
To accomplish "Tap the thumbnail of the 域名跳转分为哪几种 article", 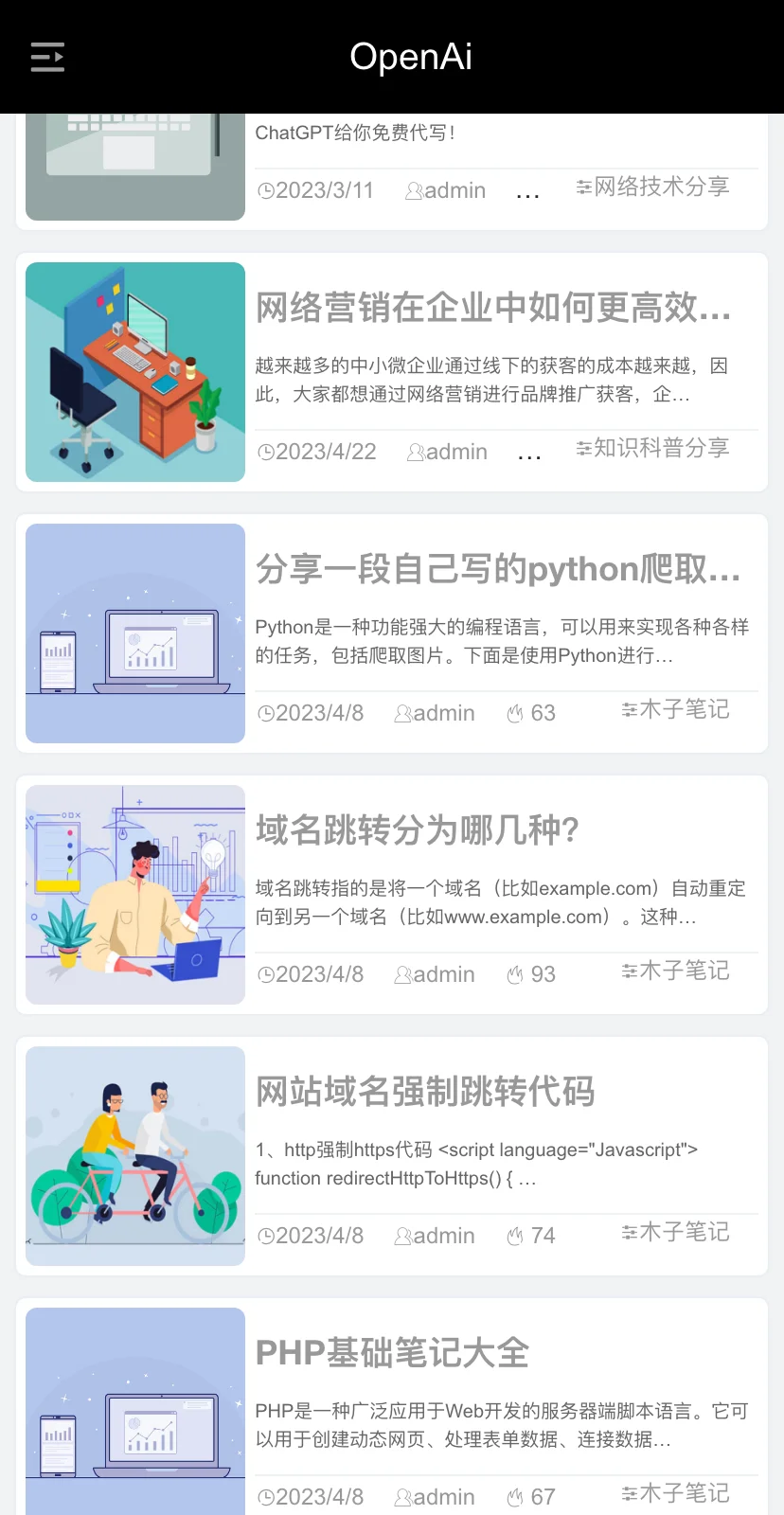I will (135, 895).
